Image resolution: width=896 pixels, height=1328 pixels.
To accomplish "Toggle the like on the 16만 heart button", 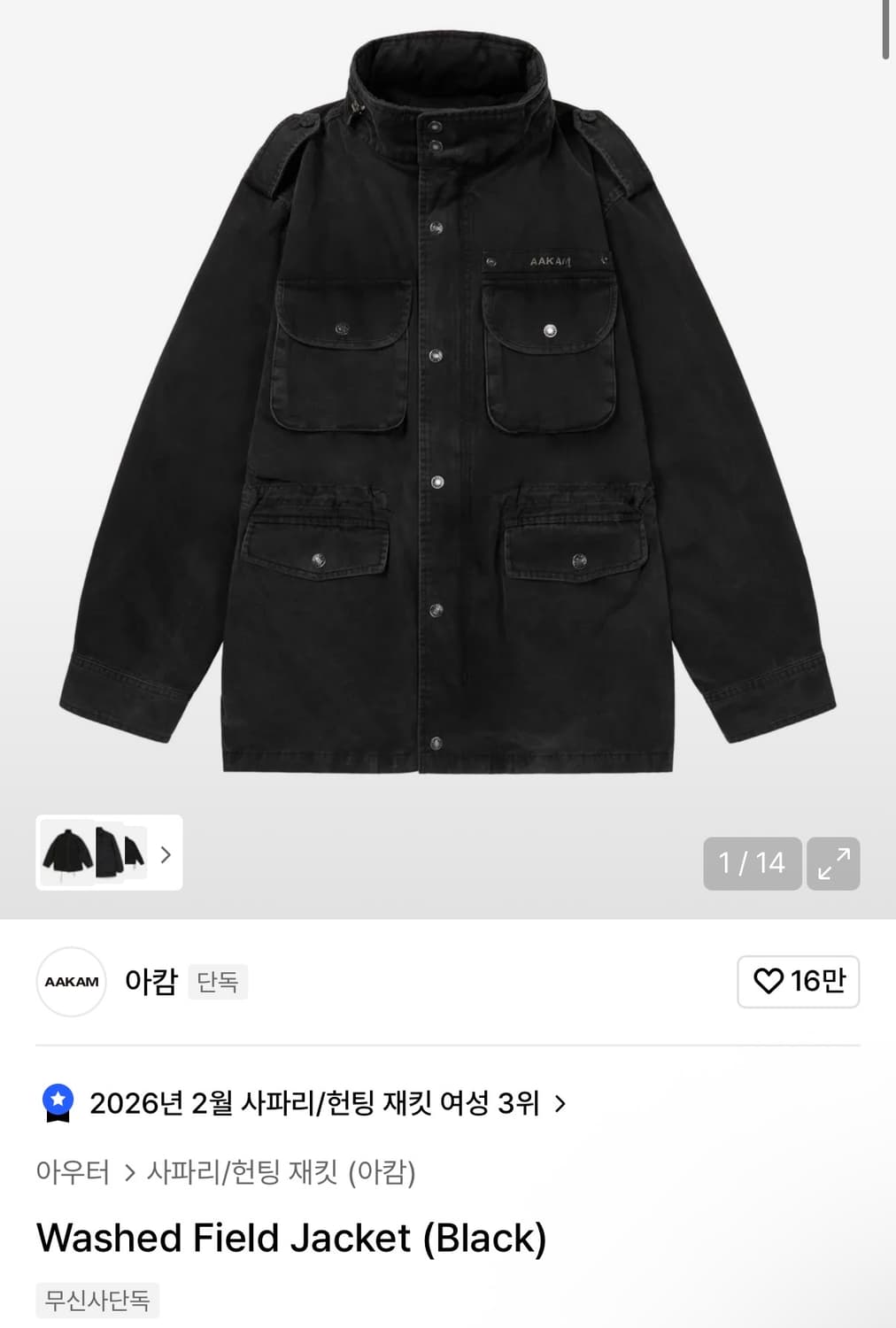I will pos(798,982).
